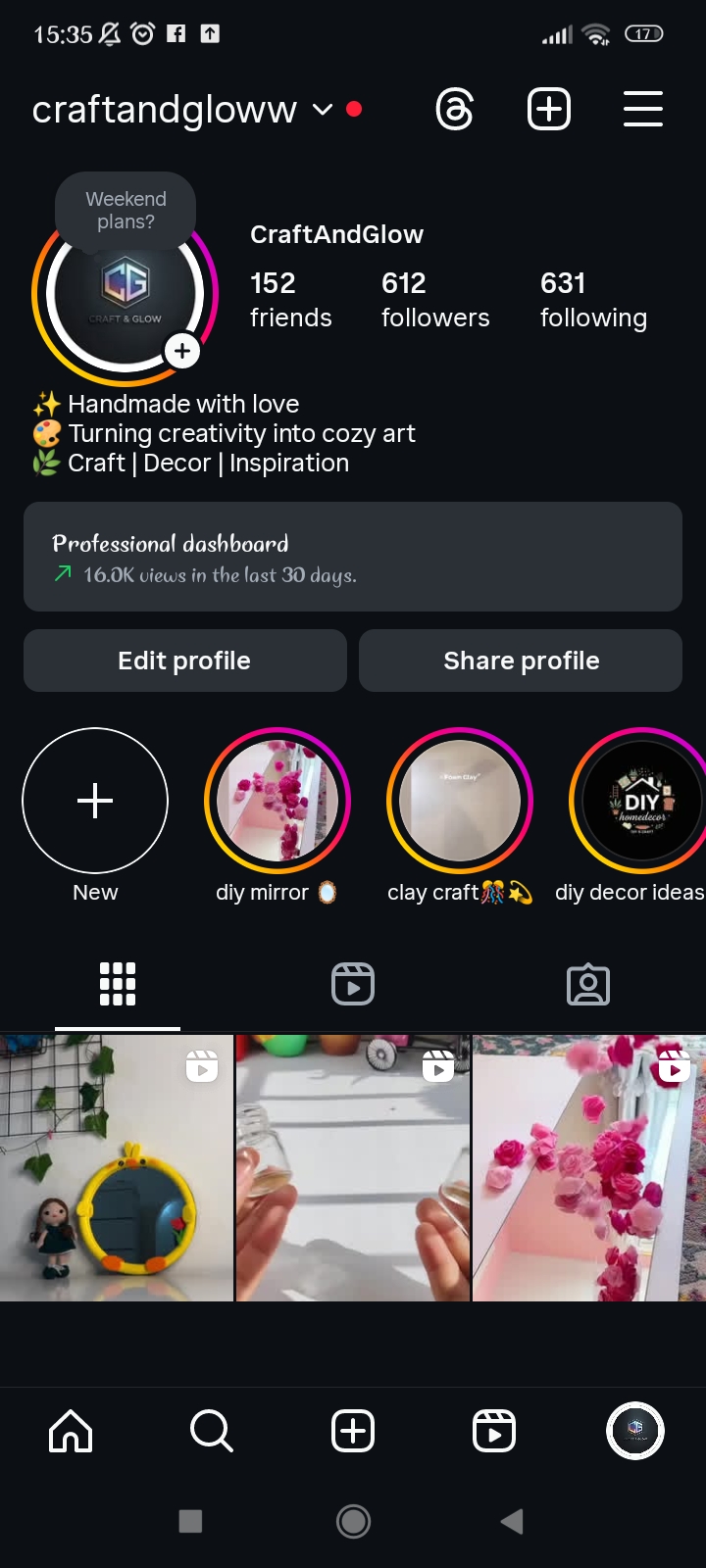
Task: Open the Reels icon in bottom navigation
Action: [494, 1431]
